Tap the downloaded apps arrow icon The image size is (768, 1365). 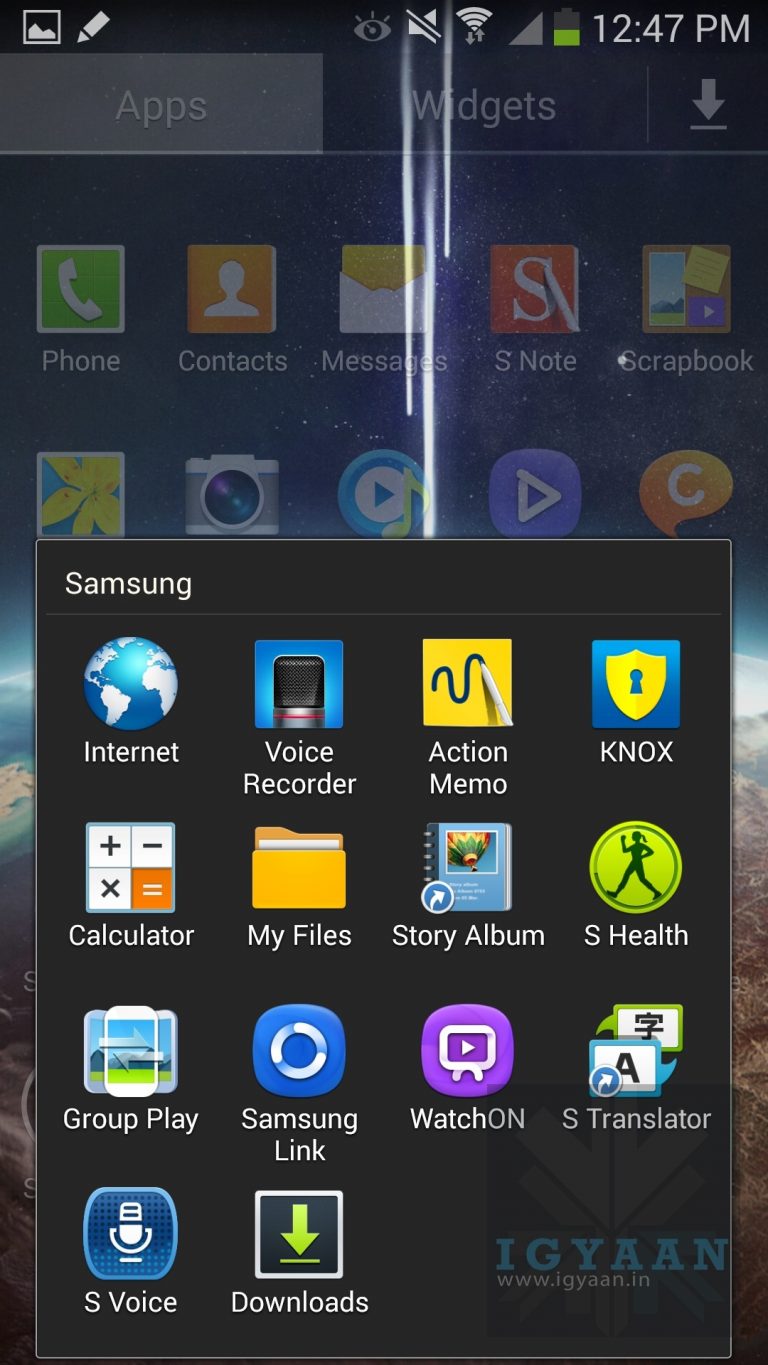708,105
